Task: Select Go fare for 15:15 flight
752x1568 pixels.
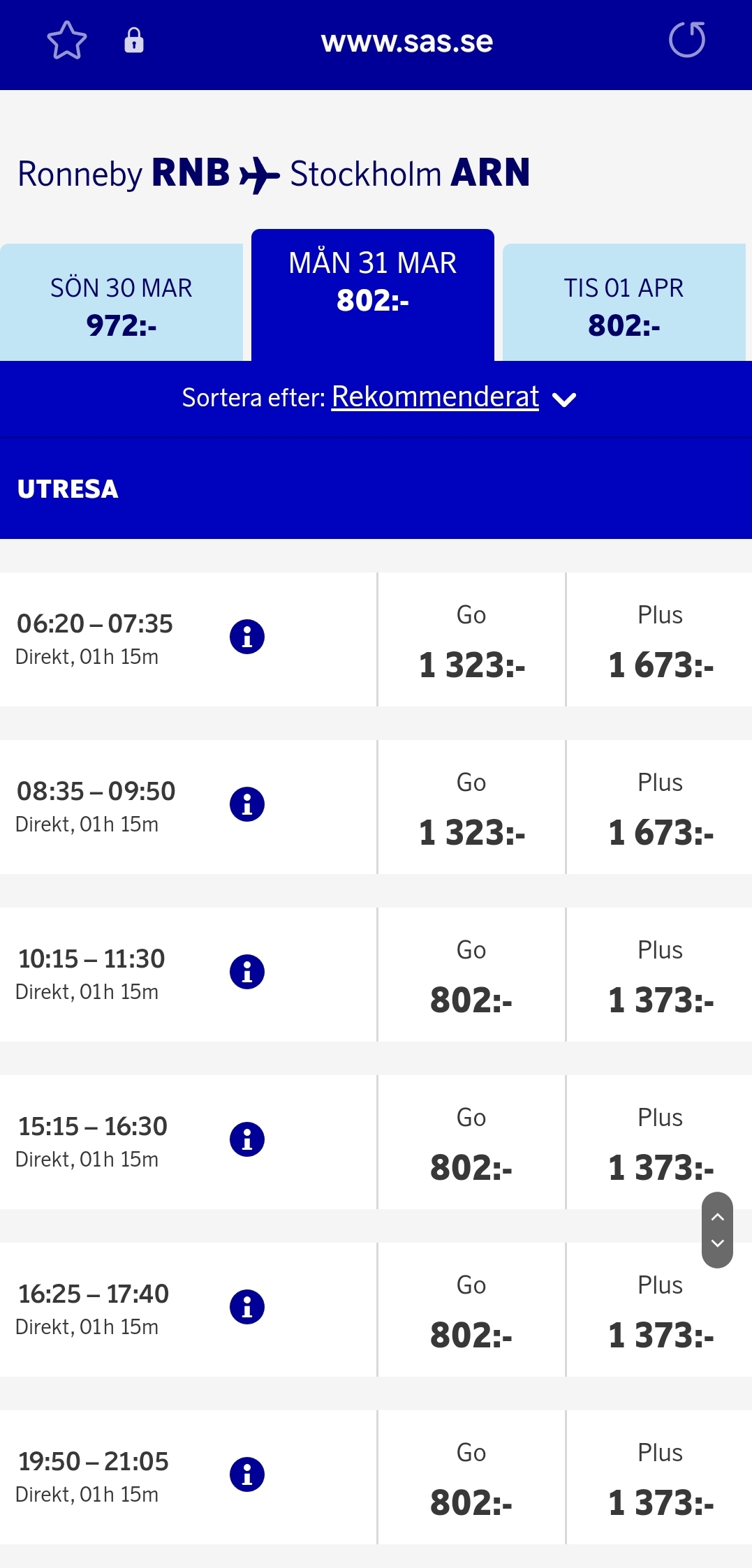Action: (471, 1143)
